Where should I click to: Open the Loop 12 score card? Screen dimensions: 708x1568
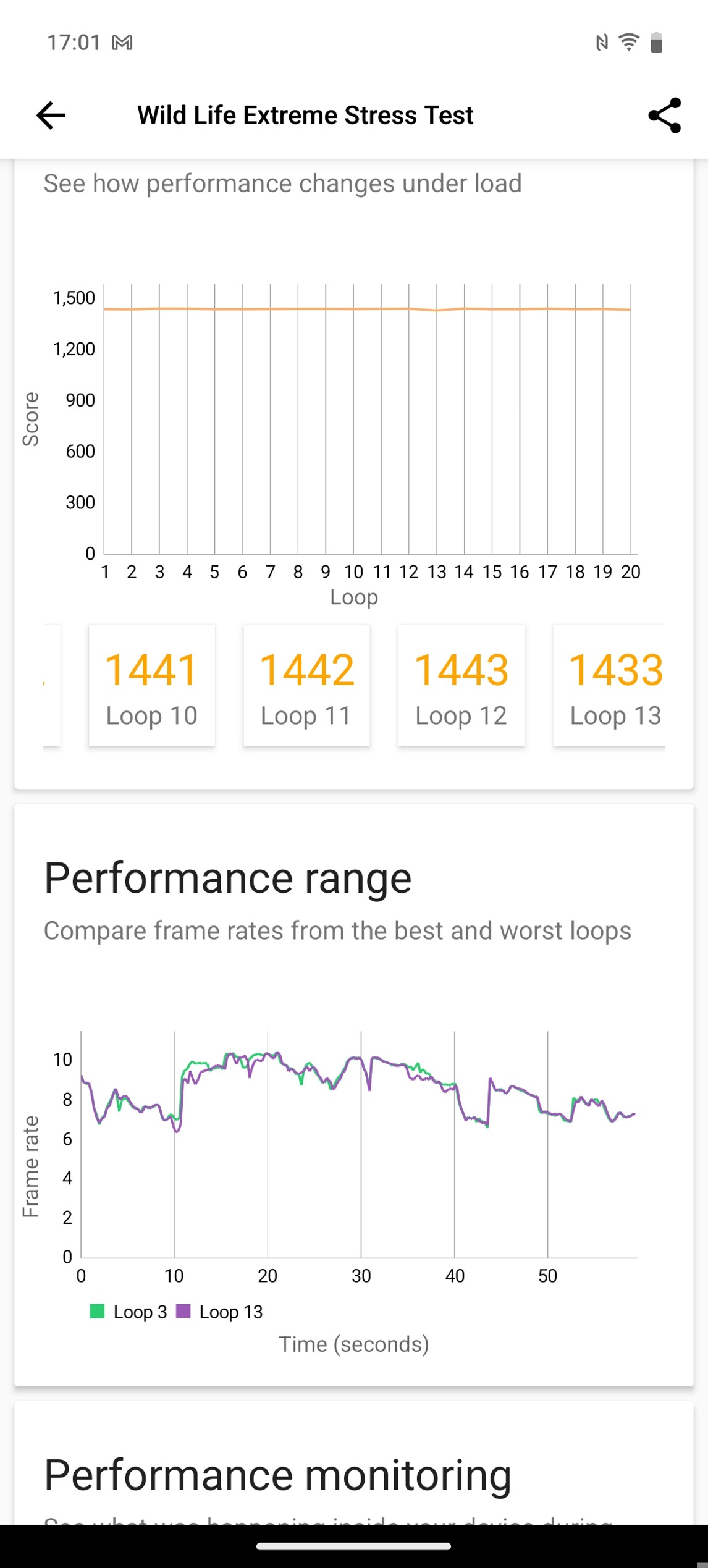click(461, 686)
